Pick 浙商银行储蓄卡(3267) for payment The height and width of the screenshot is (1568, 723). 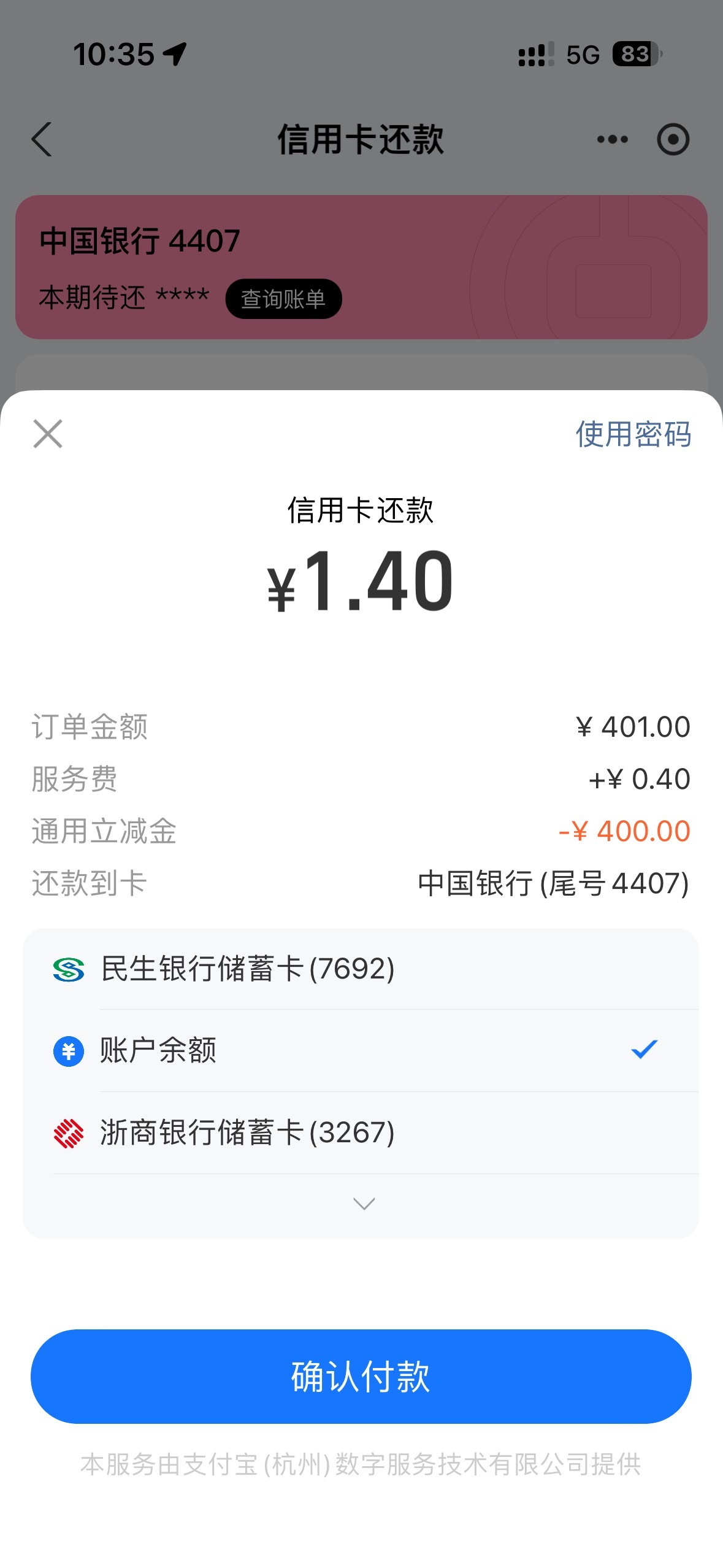coord(361,1132)
